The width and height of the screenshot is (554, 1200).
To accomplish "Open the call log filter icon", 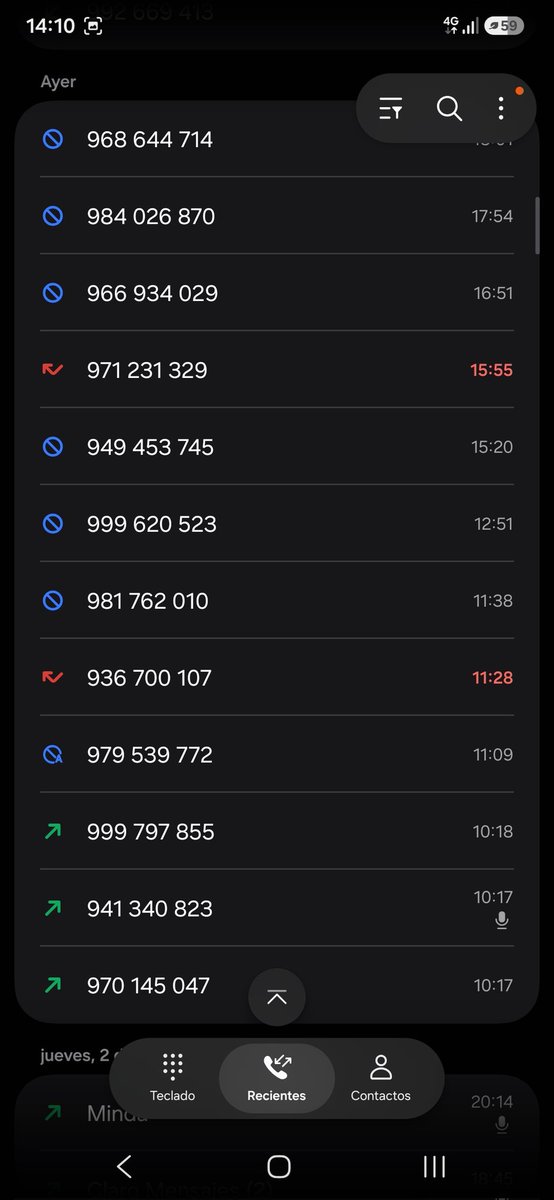I will click(390, 109).
